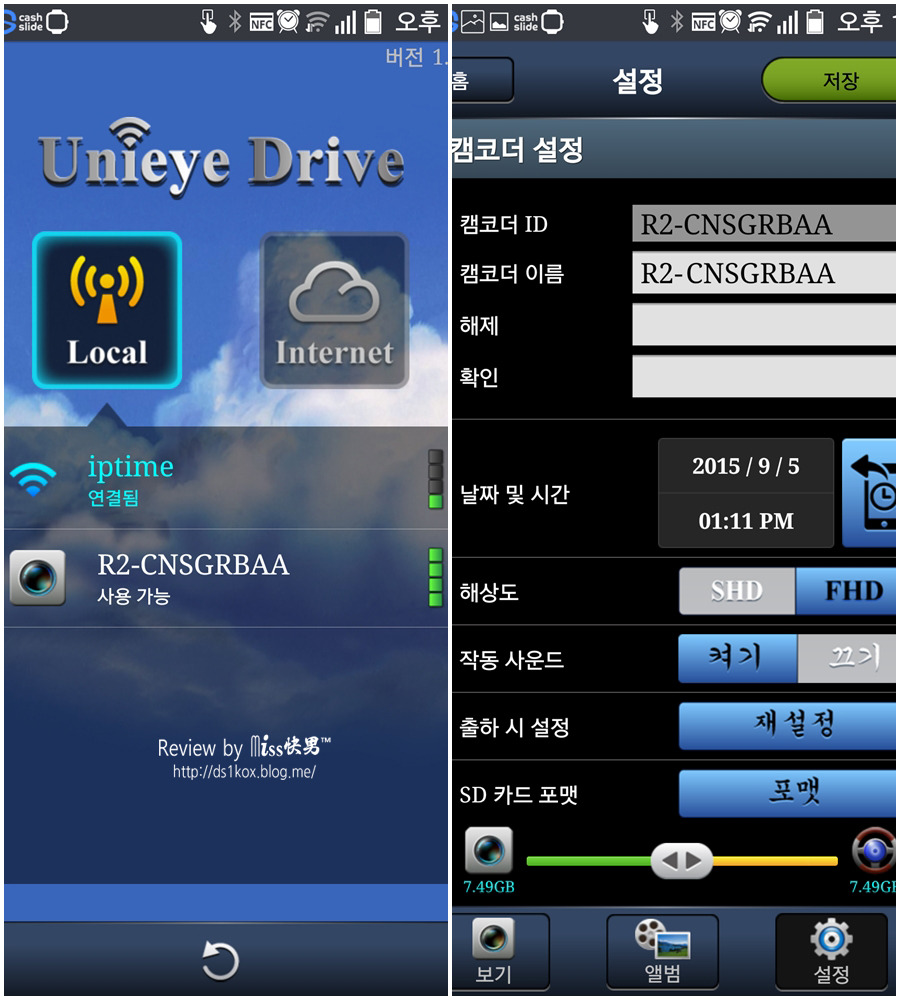The width and height of the screenshot is (900, 1000).
Task: Refresh the device list
Action: (x=220, y=961)
